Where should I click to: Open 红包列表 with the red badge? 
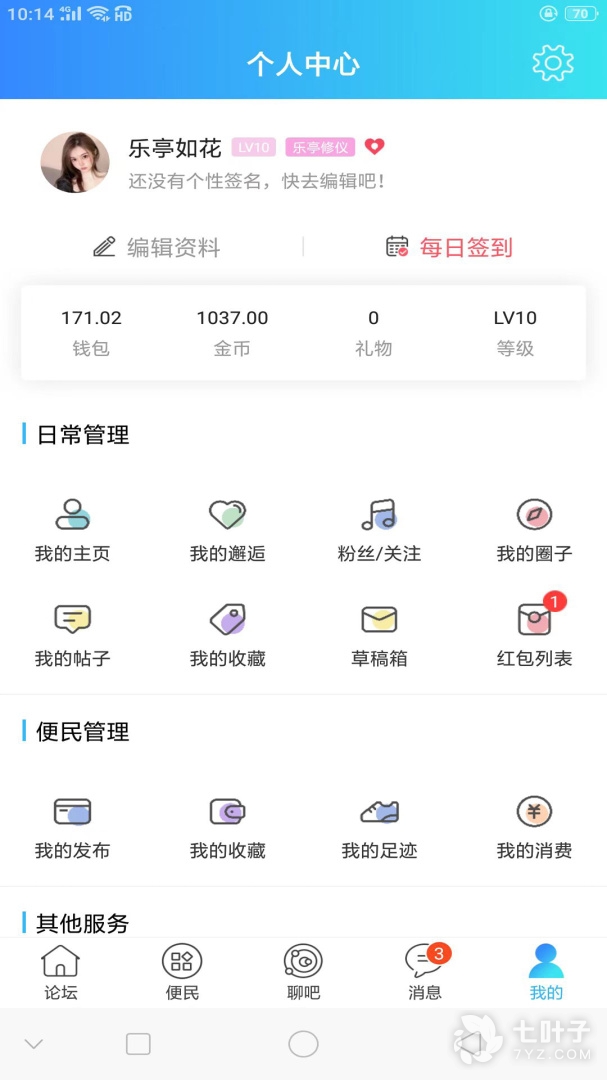pyautogui.click(x=535, y=635)
